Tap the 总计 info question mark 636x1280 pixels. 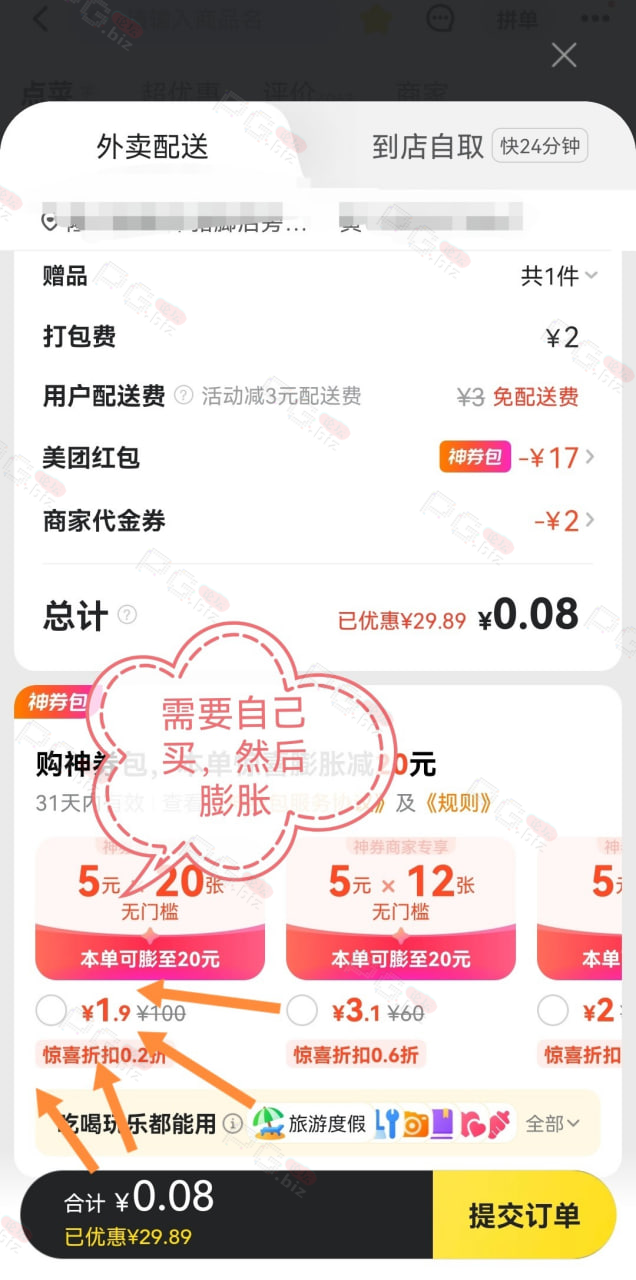click(x=128, y=616)
